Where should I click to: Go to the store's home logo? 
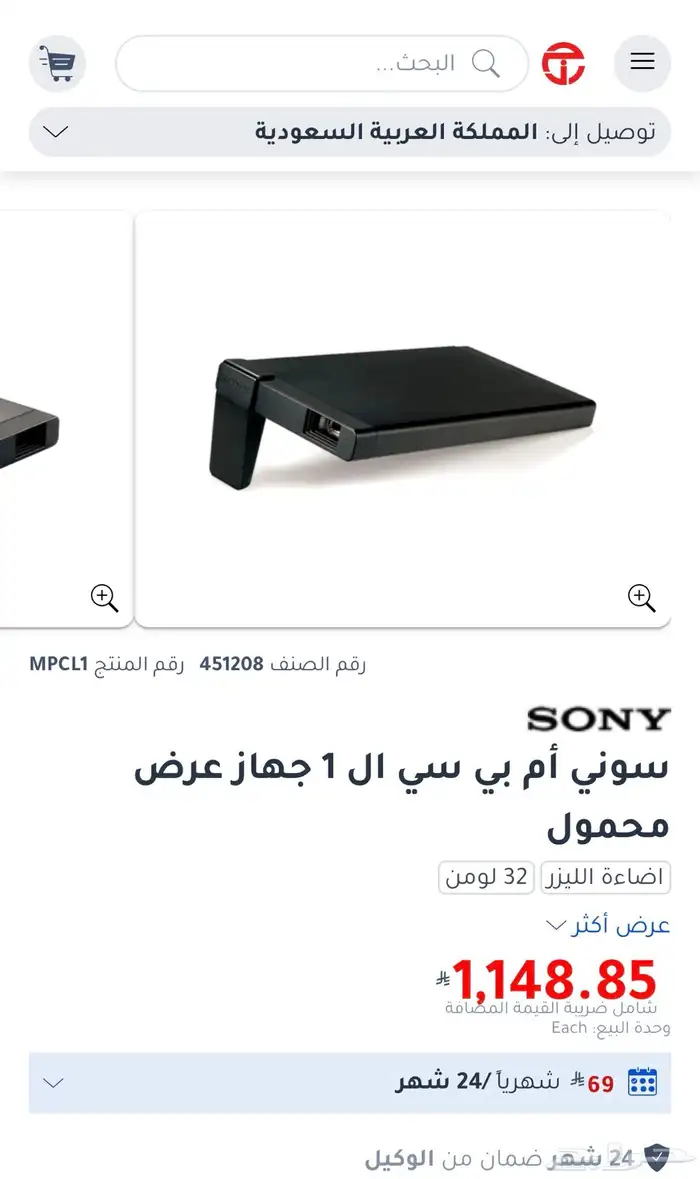563,63
